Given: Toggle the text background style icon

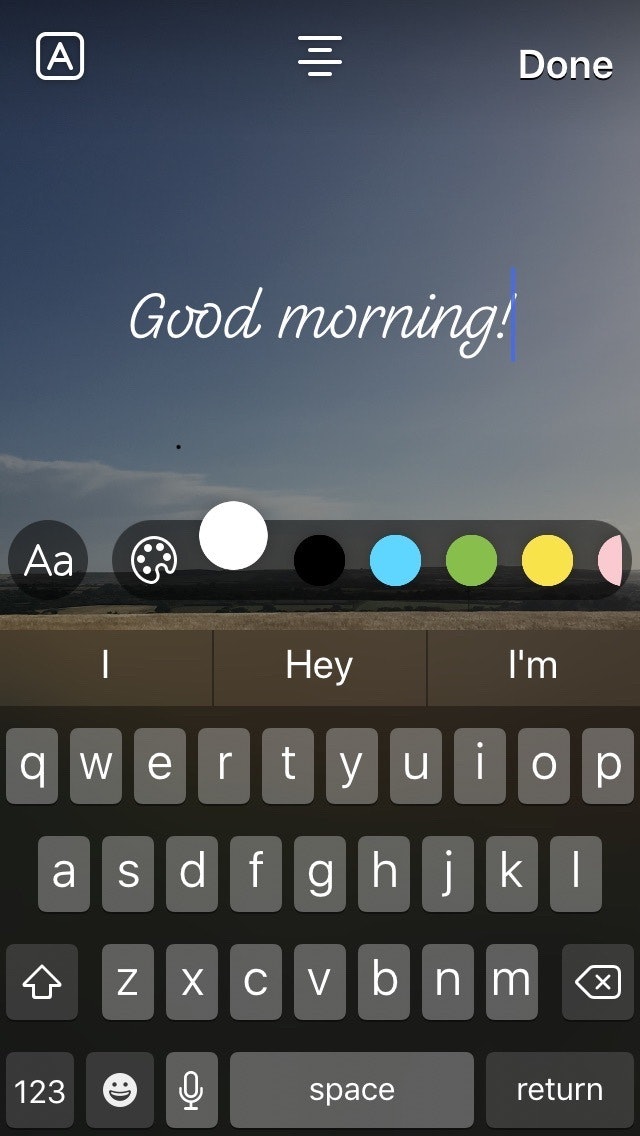Looking at the screenshot, I should pos(60,56).
